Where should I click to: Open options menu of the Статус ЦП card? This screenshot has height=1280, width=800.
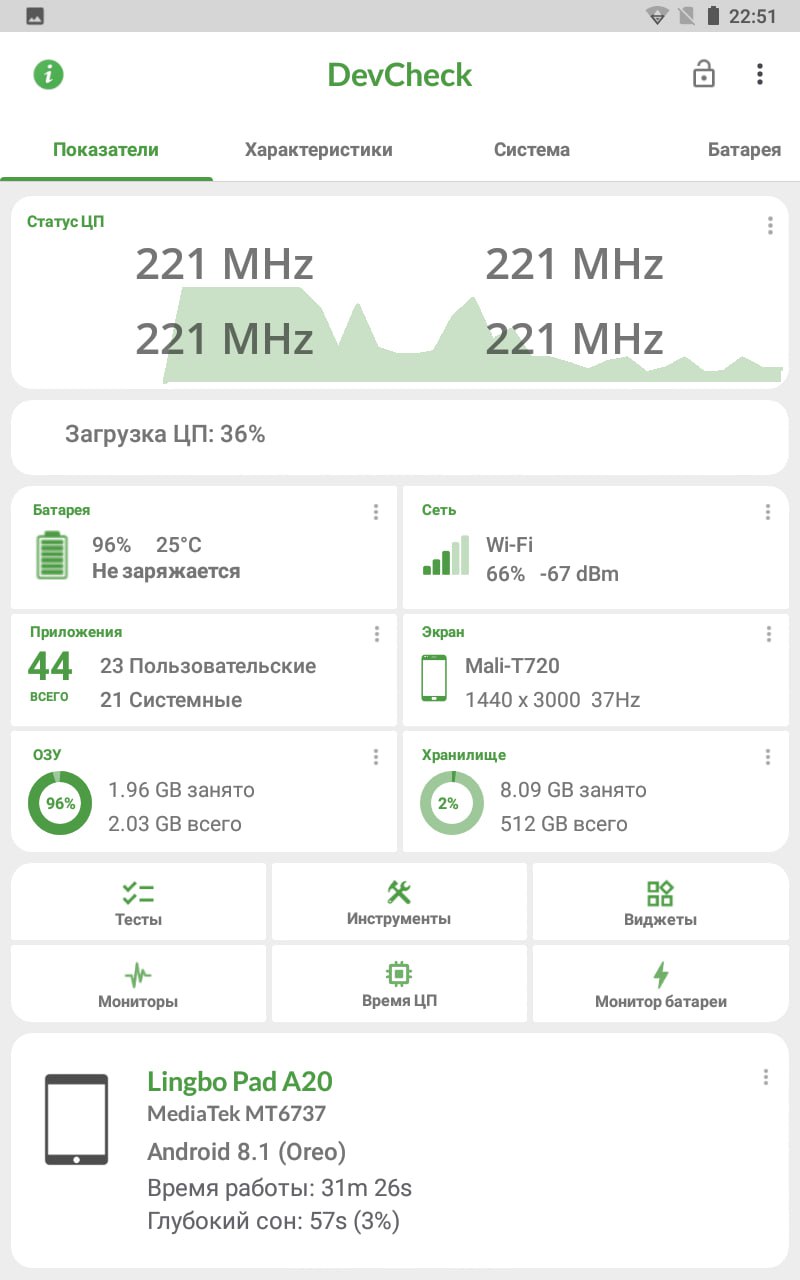click(x=770, y=226)
